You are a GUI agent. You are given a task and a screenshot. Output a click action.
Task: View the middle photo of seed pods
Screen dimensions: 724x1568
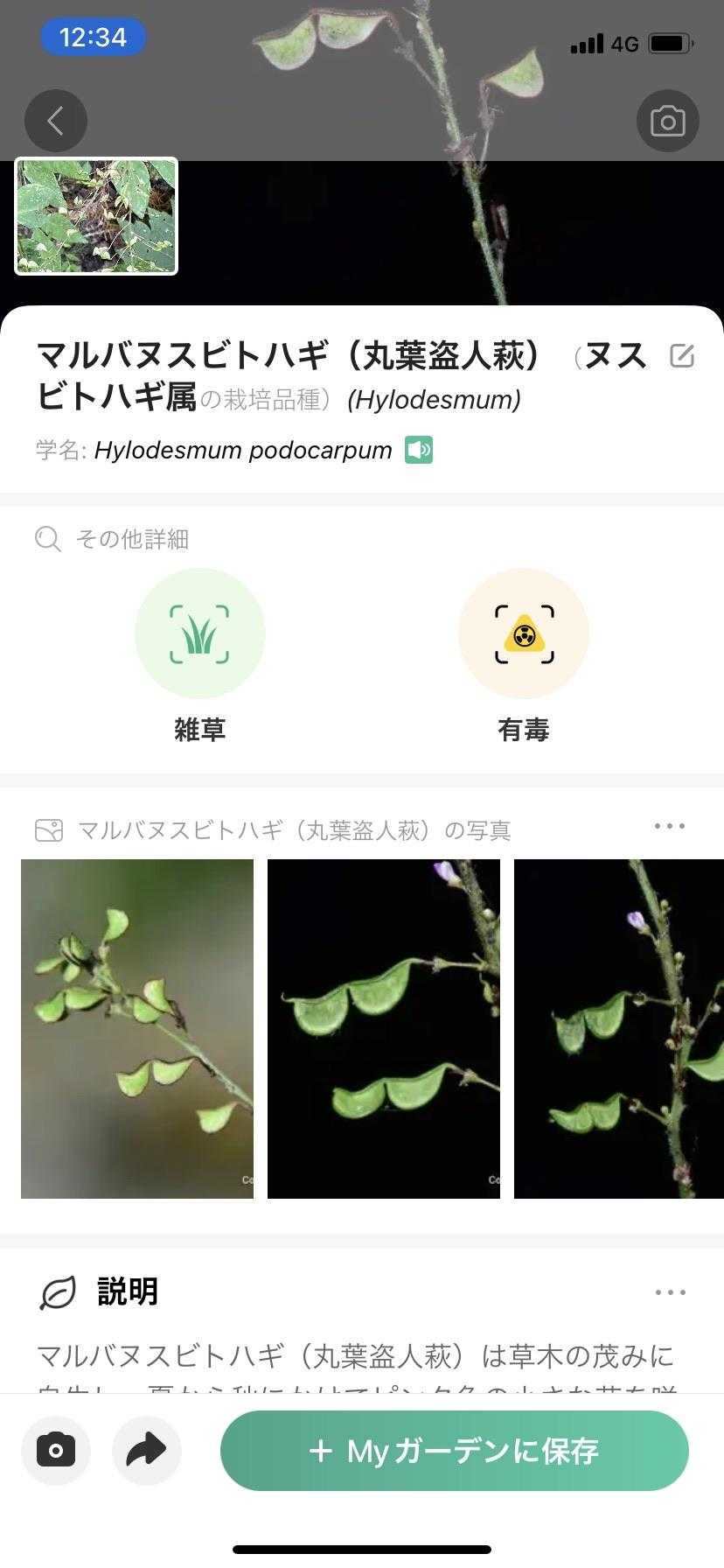[384, 1028]
